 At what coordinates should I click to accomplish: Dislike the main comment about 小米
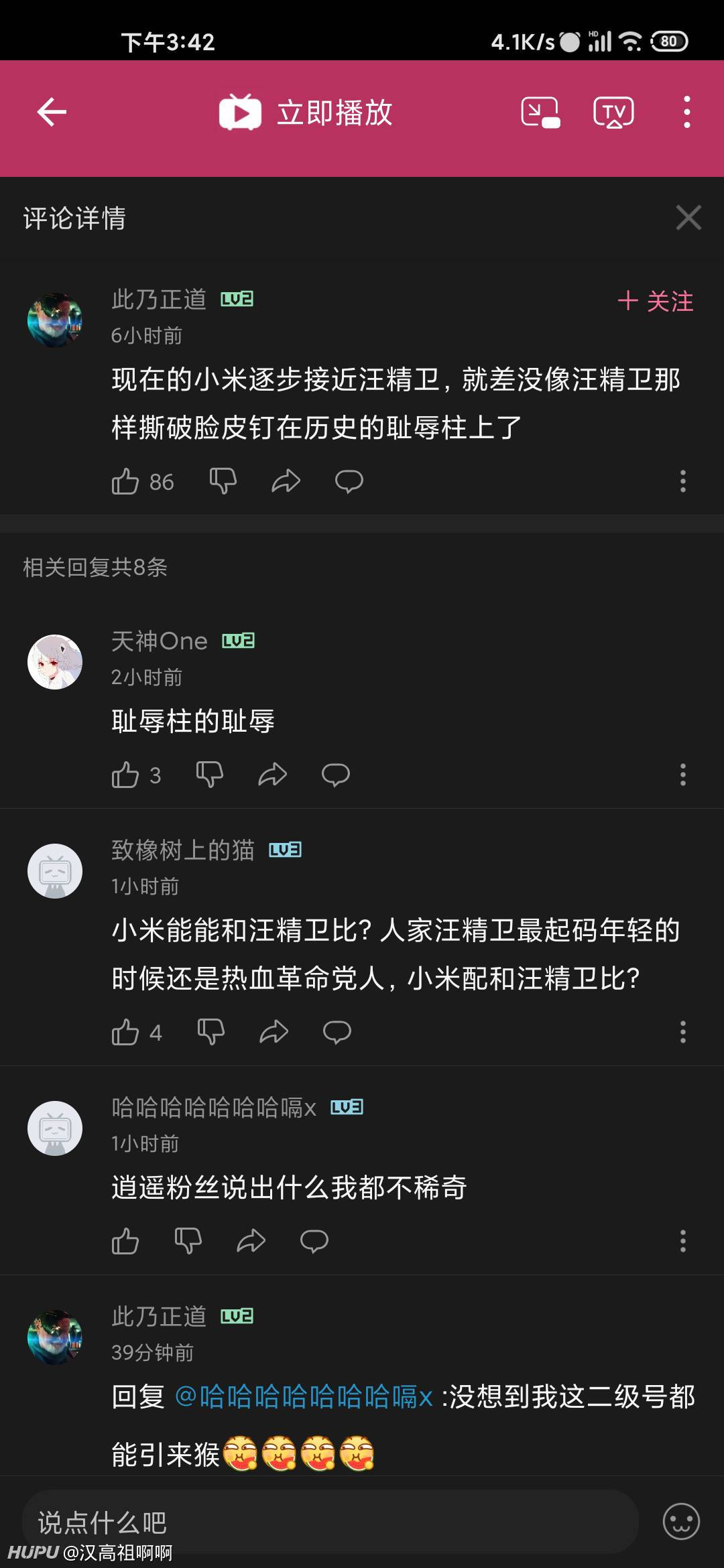pos(223,482)
